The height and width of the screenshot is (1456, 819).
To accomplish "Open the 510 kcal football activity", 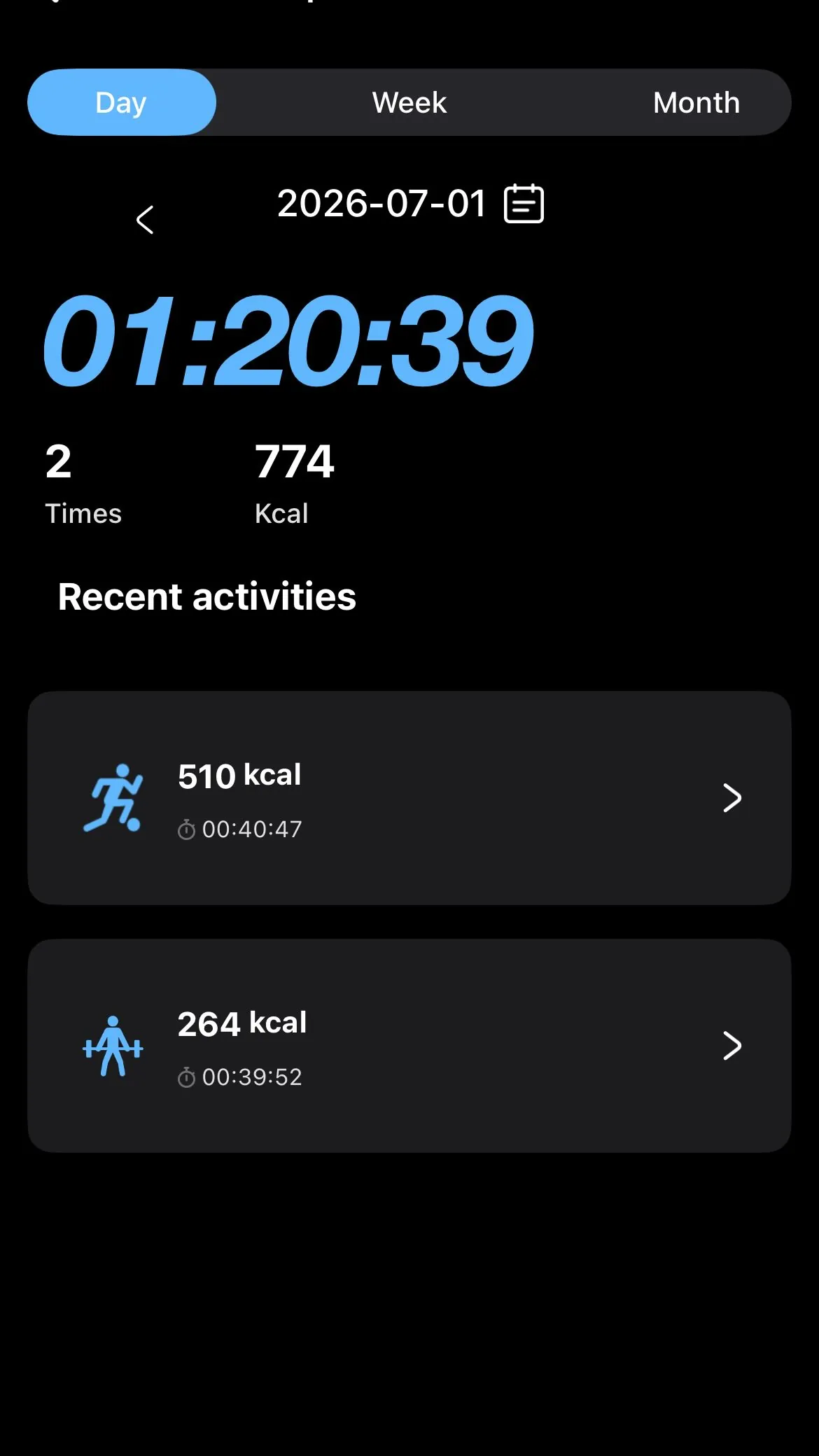I will click(409, 798).
